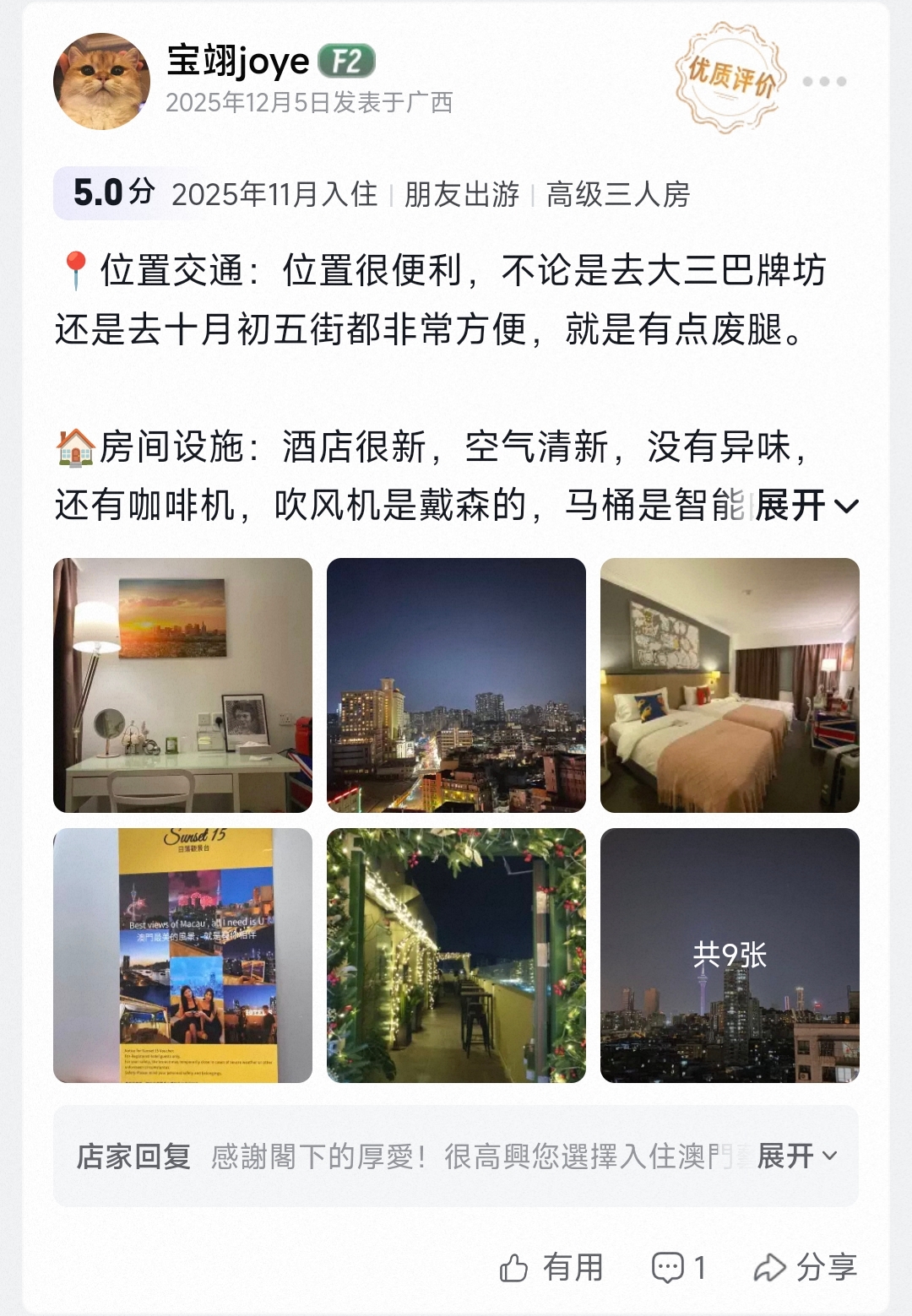Viewport: 912px width, 1316px height.
Task: Share this review via 分享
Action: tap(805, 1267)
